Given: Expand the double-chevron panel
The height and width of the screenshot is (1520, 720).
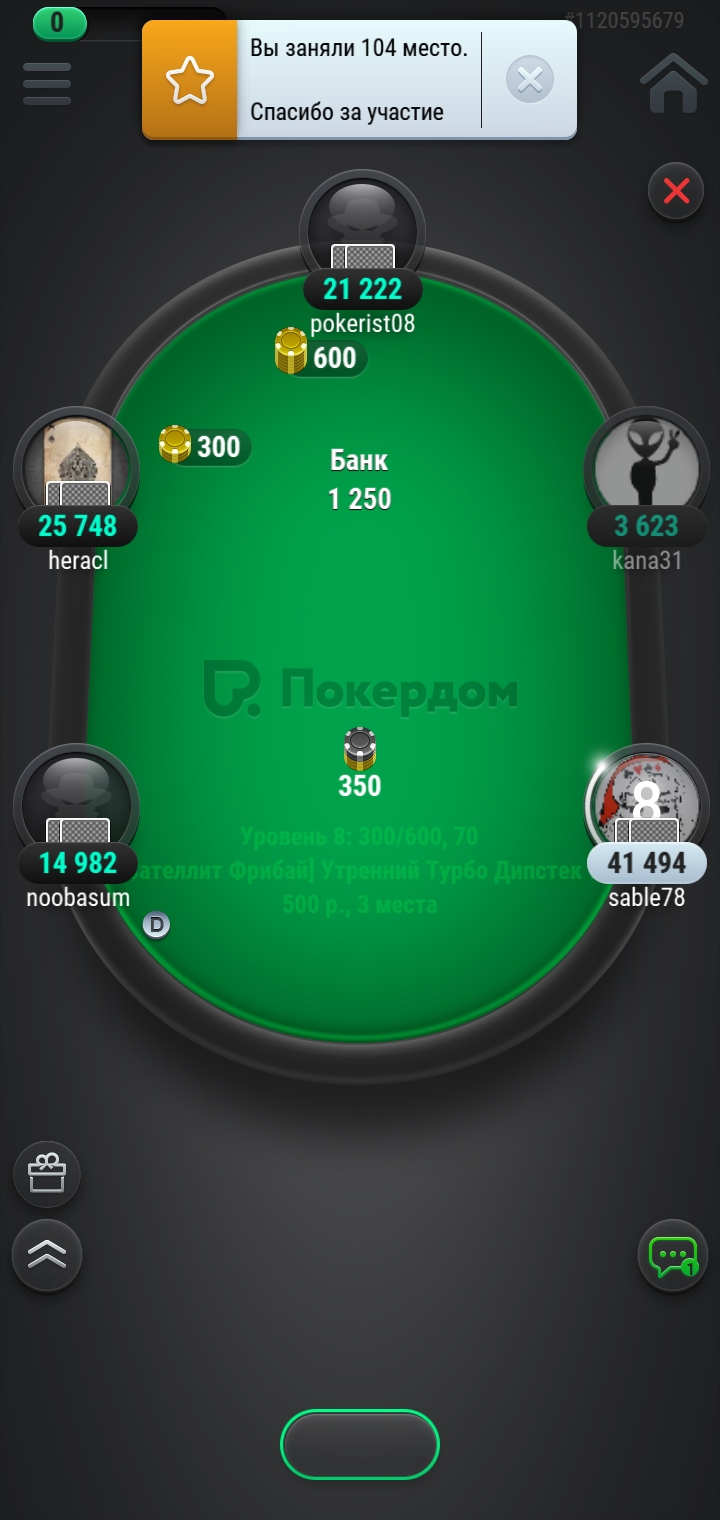Looking at the screenshot, I should pos(47,1254).
